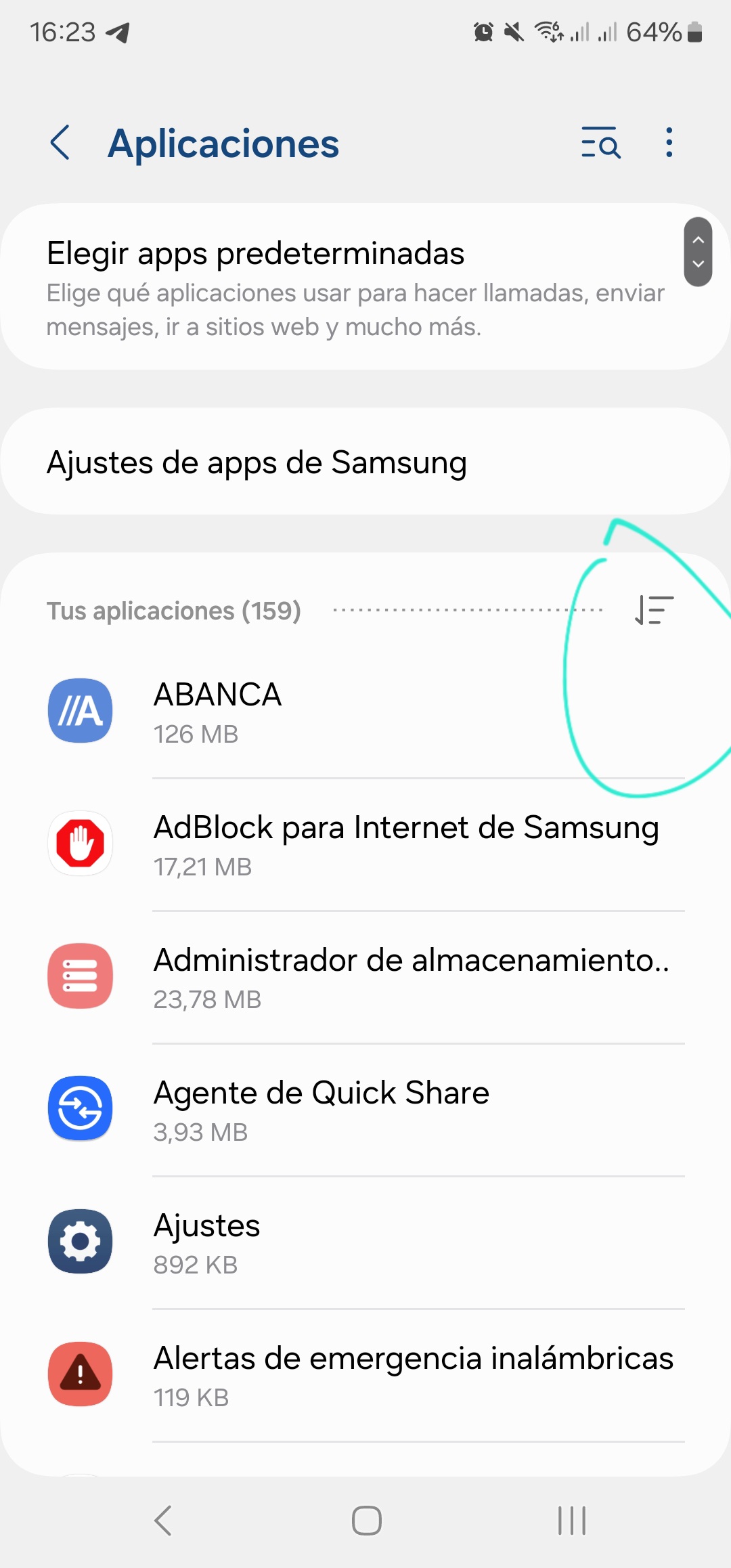The width and height of the screenshot is (731, 1568).
Task: View the Ajustes app entry
Action: point(365,1243)
